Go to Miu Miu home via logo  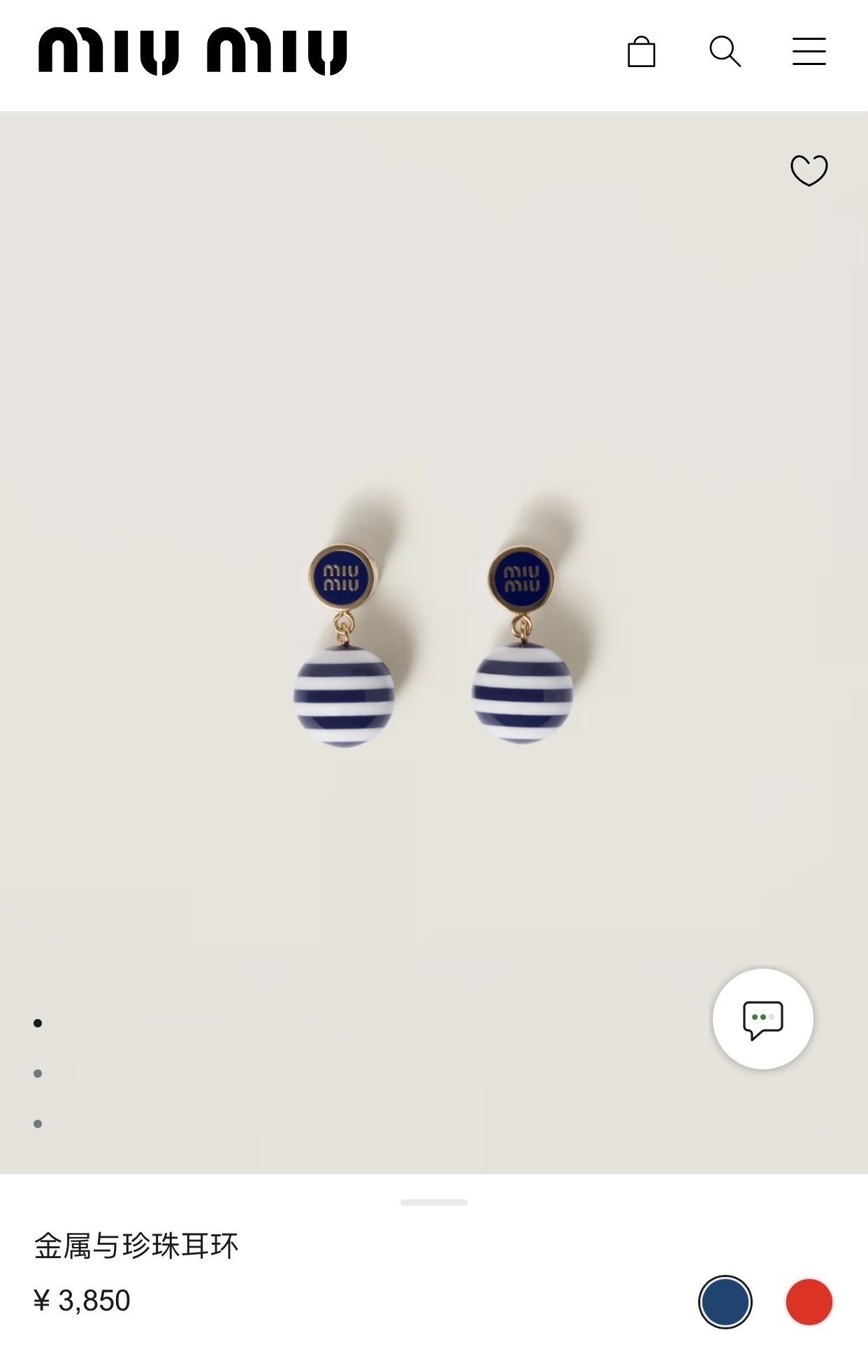(192, 52)
